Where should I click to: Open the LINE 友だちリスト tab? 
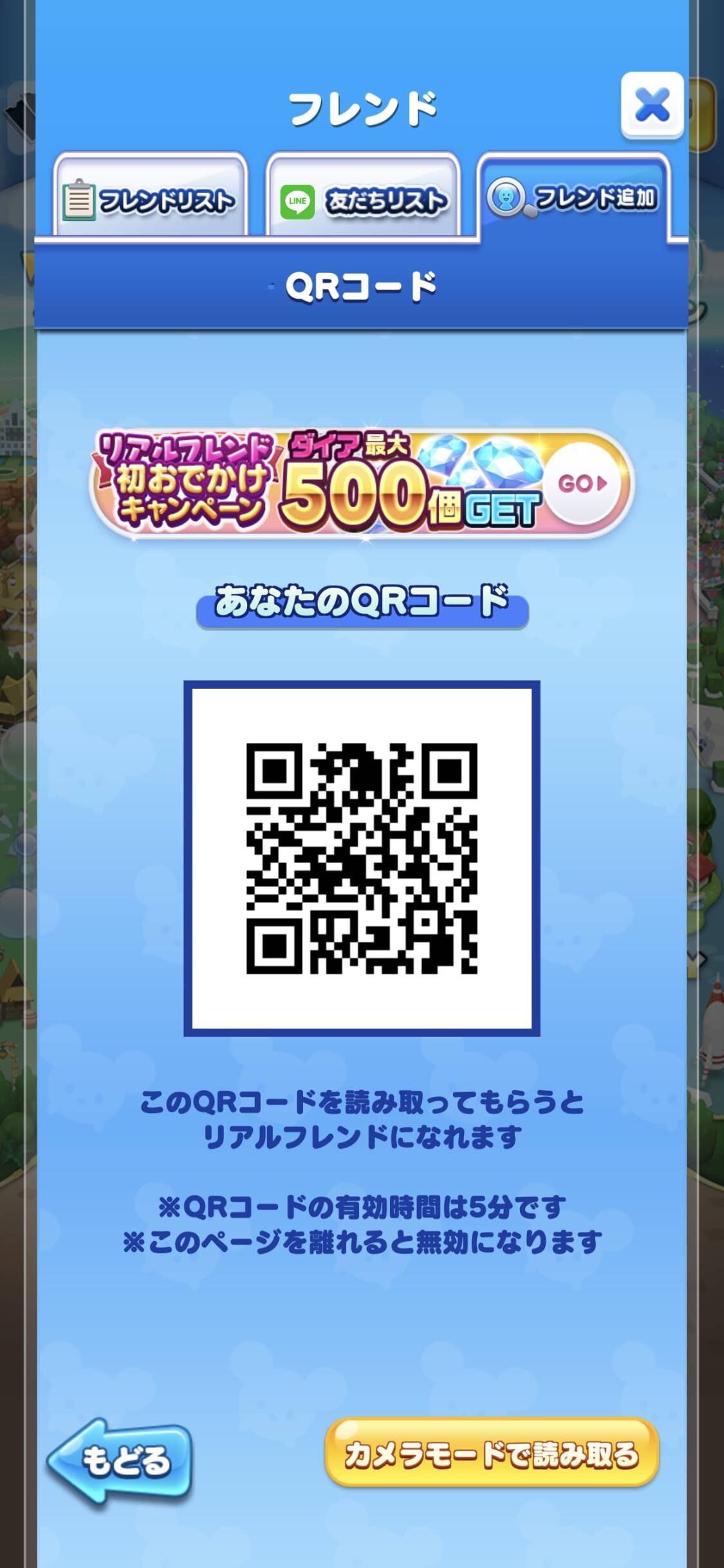[x=363, y=196]
